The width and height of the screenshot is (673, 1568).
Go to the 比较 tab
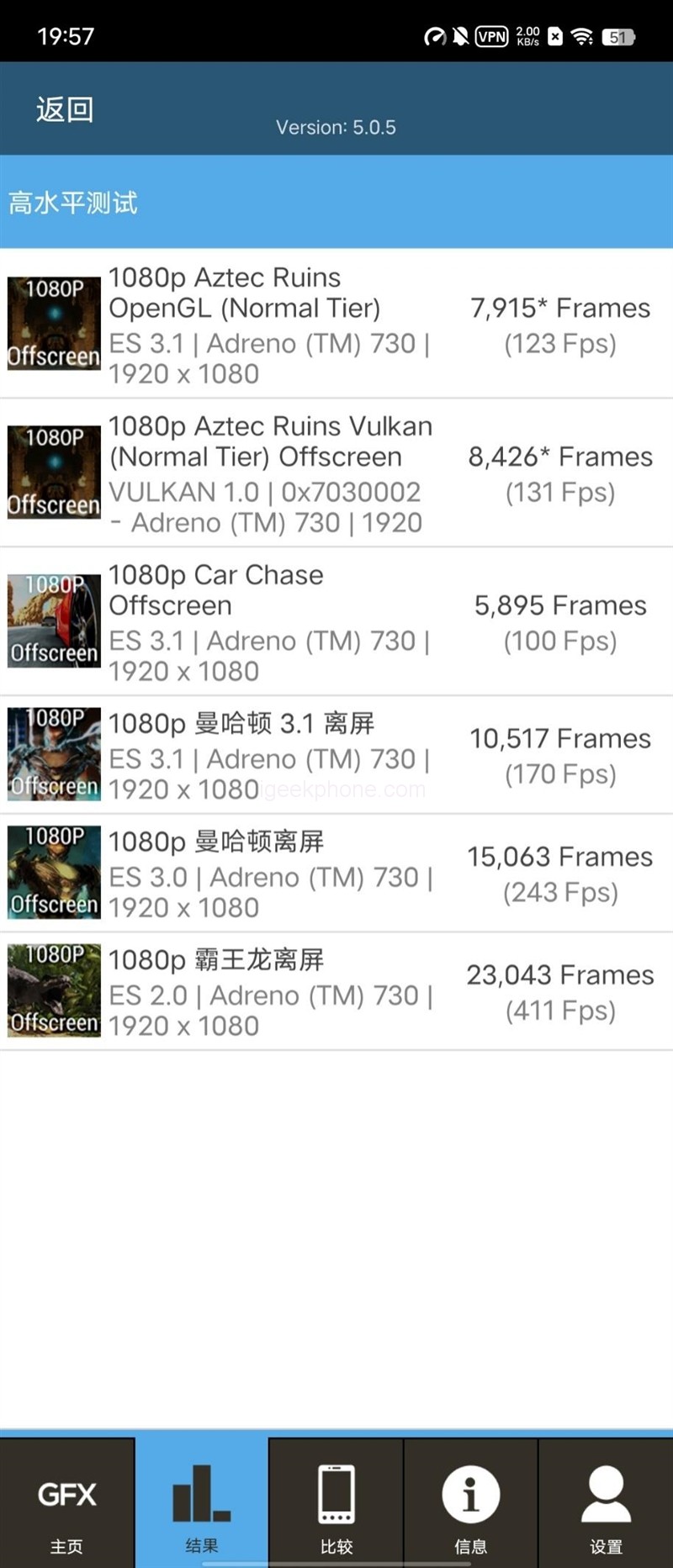(x=336, y=1504)
